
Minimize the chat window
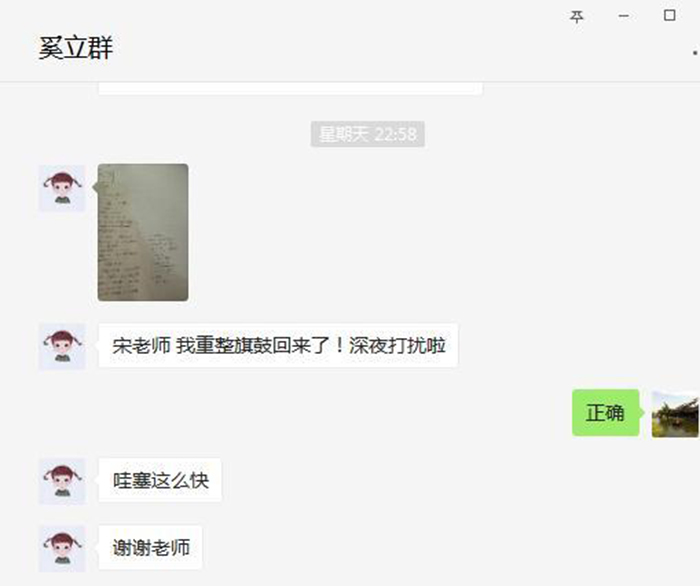[x=623, y=16]
